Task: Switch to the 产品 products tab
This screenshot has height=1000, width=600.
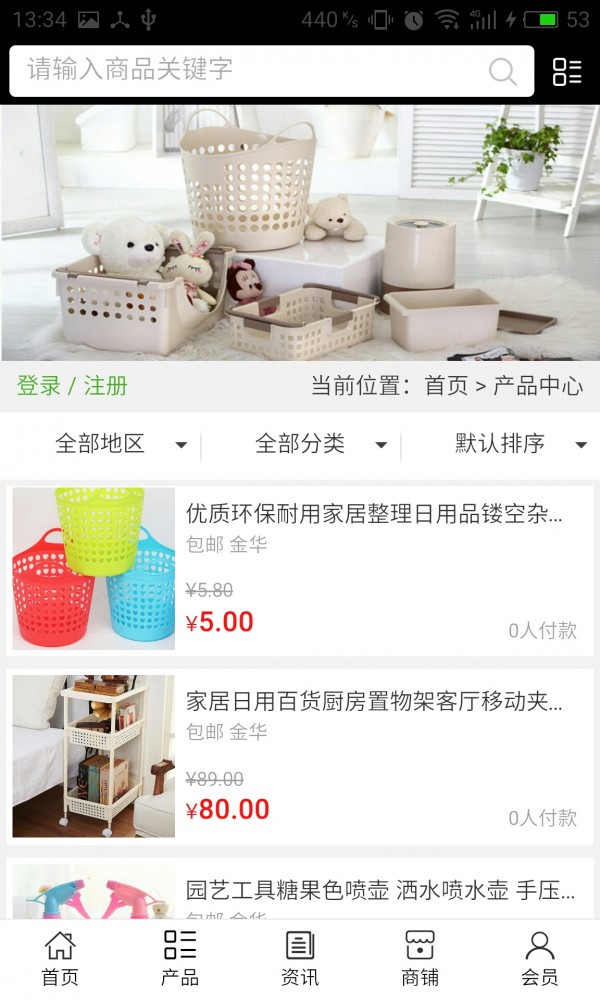Action: pos(180,958)
